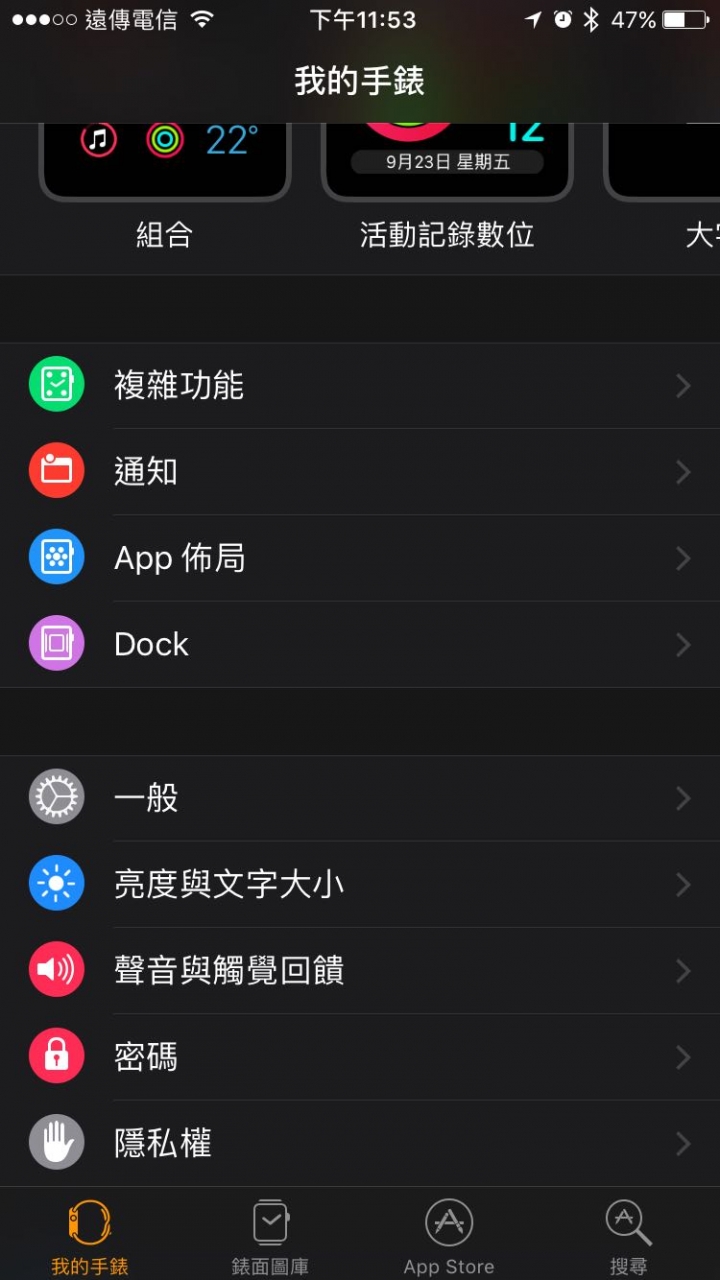Open 一般 settings
This screenshot has width=720, height=1280.
tap(360, 798)
